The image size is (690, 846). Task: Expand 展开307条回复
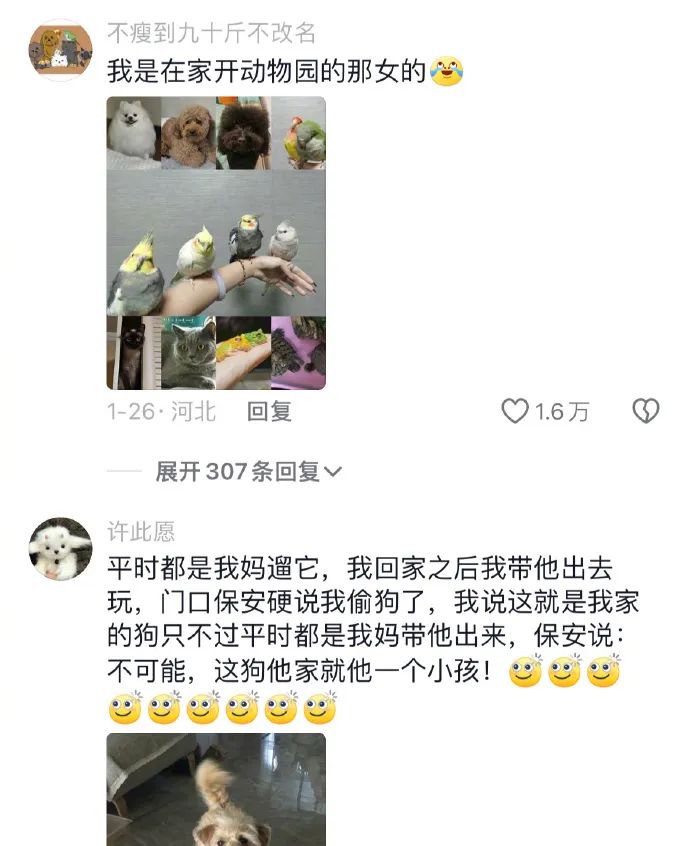(248, 471)
